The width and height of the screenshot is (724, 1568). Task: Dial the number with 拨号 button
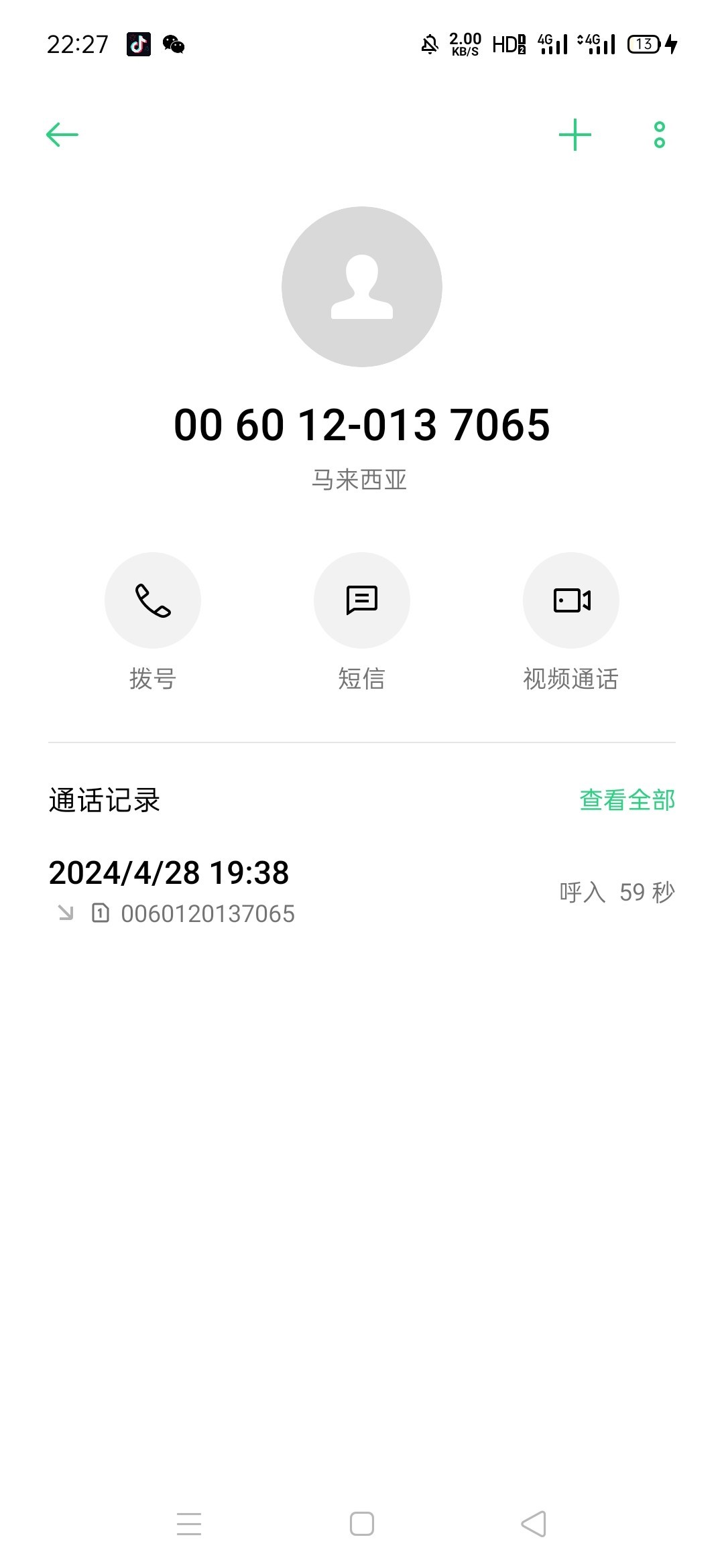(153, 600)
